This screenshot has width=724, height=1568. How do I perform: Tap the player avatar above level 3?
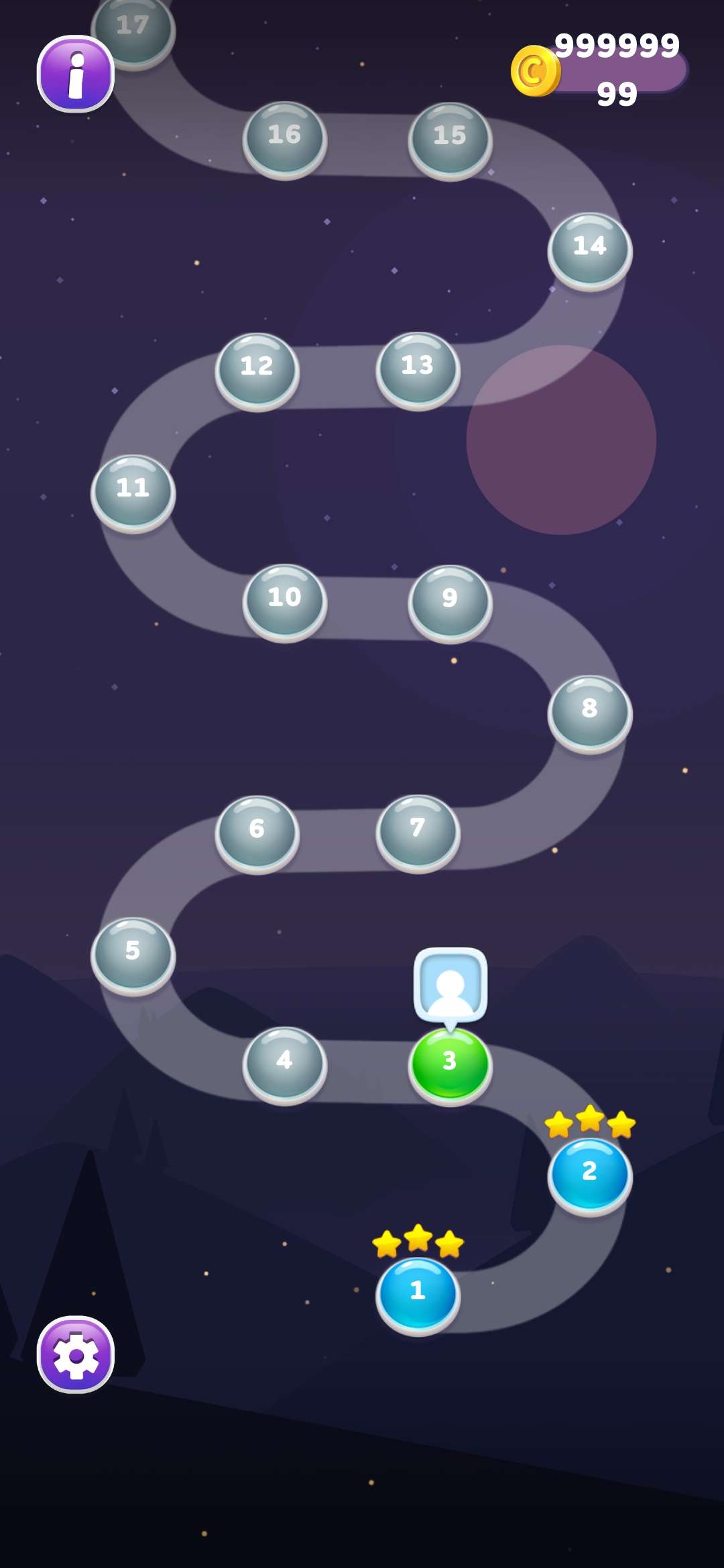pyautogui.click(x=450, y=984)
